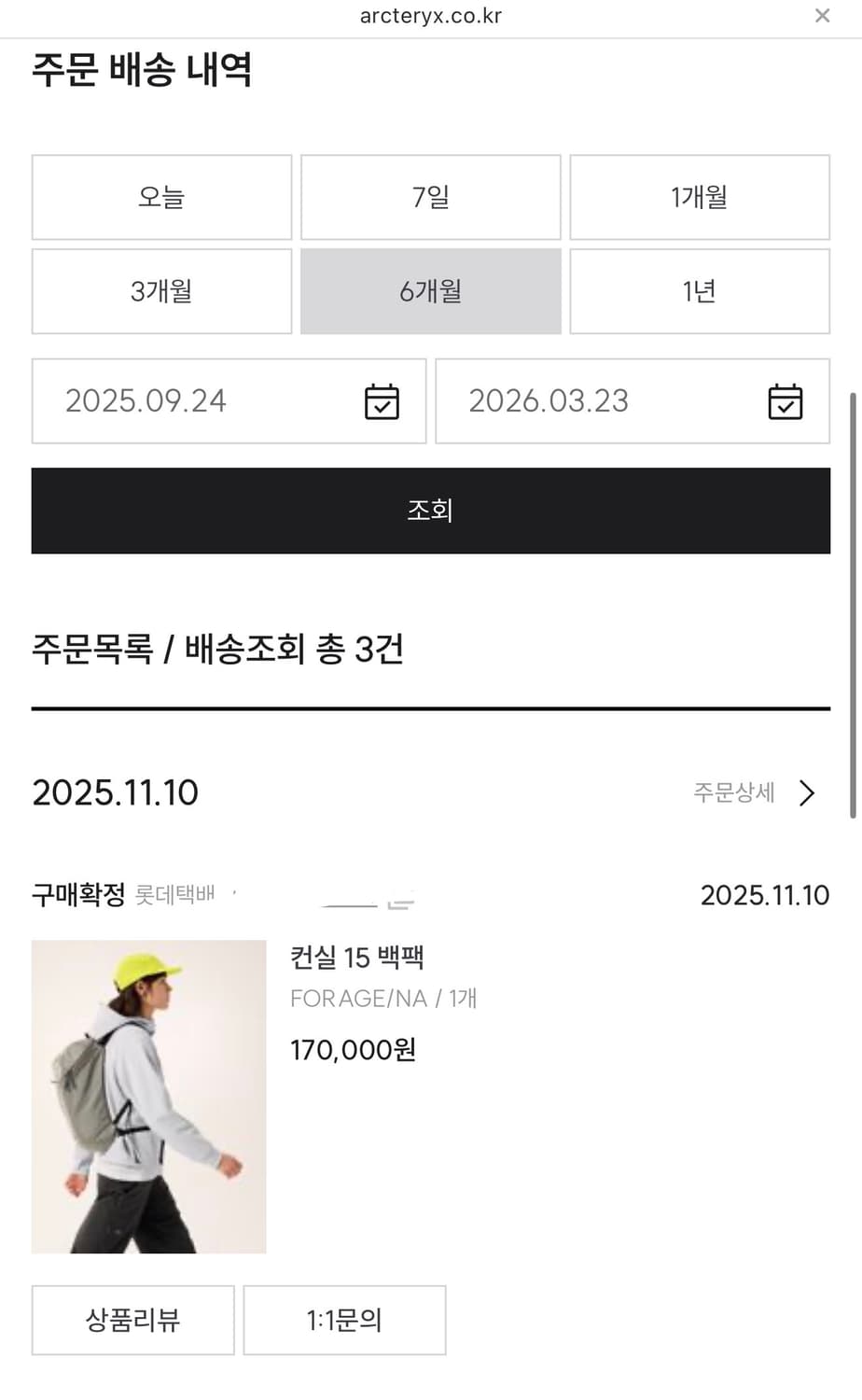Screen dimensions: 862x1400
Task: Click the 컨실 15 백팩 product image
Action: pyautogui.click(x=148, y=1095)
